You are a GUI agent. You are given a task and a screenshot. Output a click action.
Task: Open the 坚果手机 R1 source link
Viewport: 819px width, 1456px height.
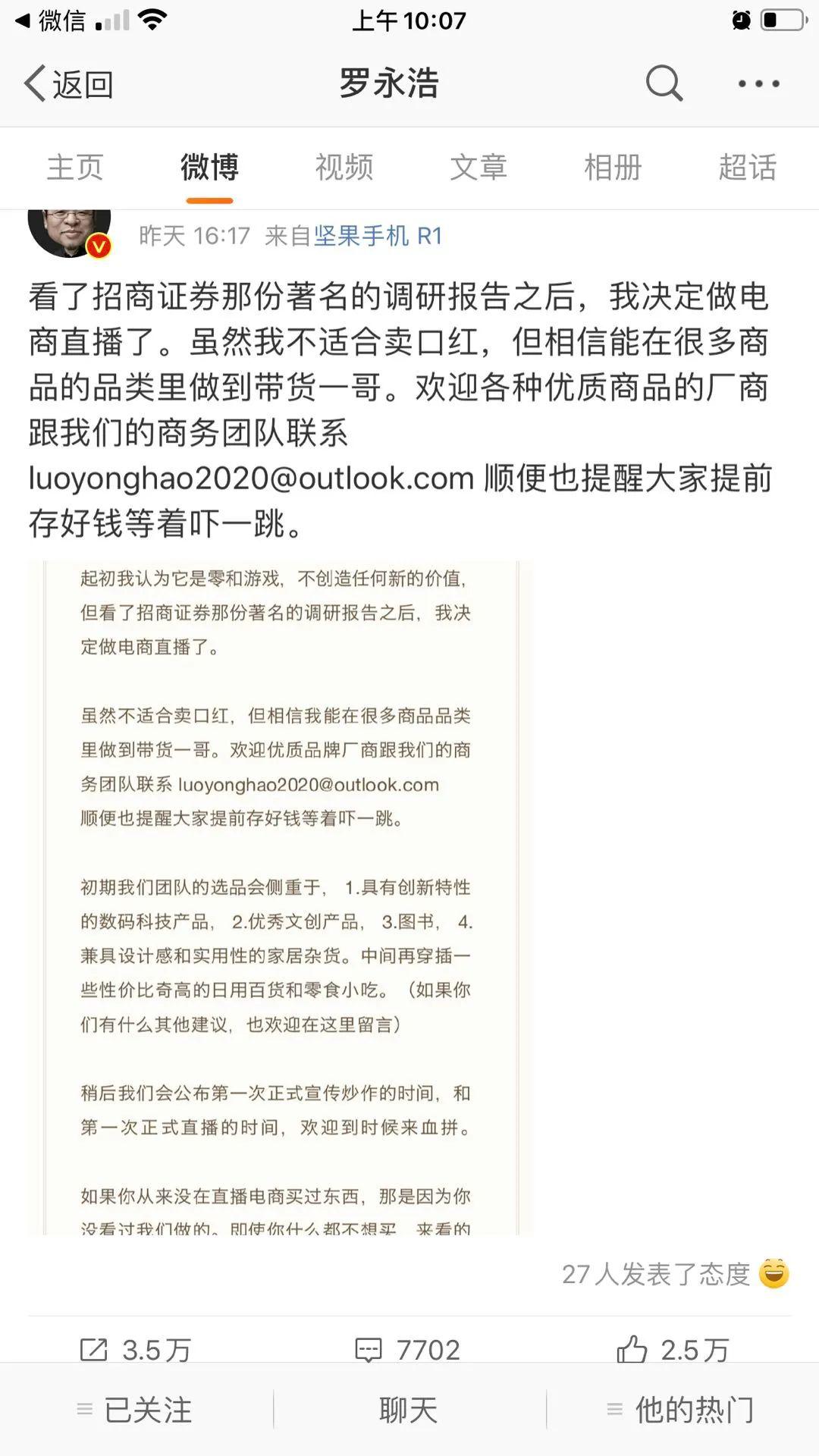point(378,236)
